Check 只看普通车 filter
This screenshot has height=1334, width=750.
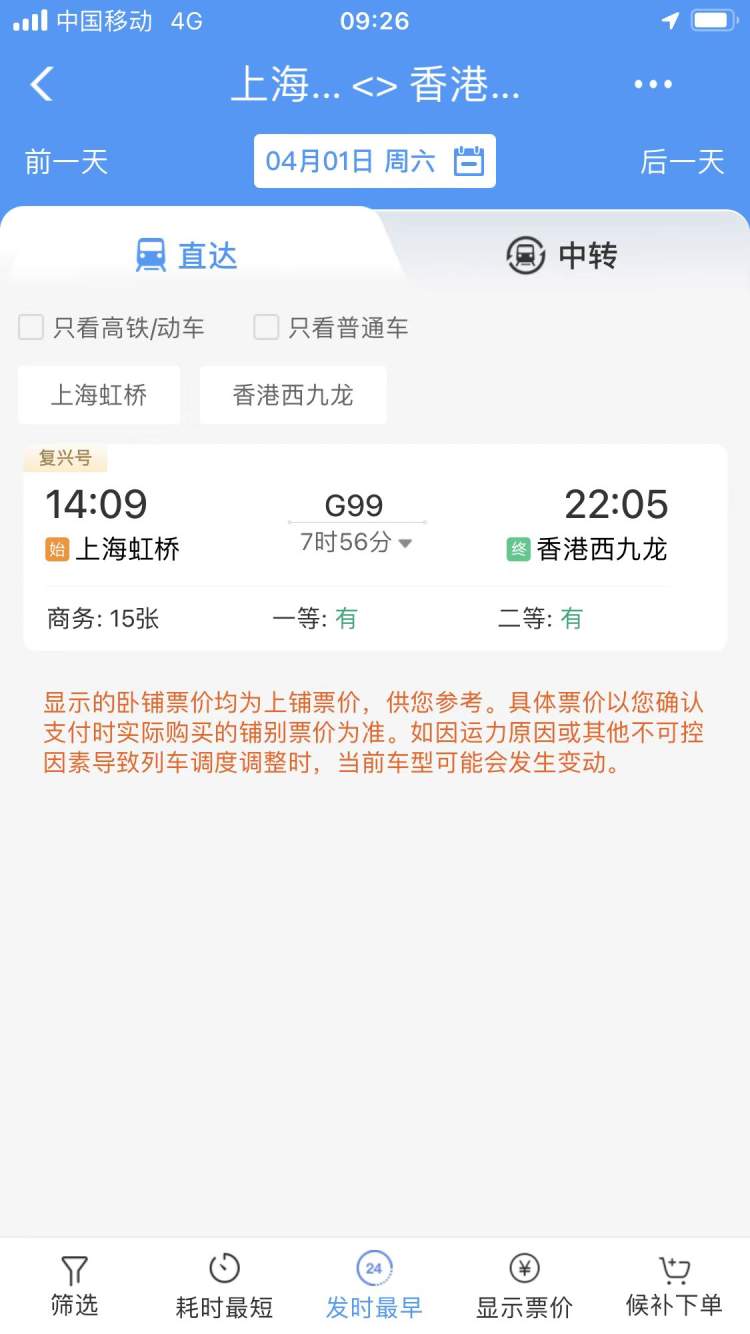pyautogui.click(x=266, y=327)
